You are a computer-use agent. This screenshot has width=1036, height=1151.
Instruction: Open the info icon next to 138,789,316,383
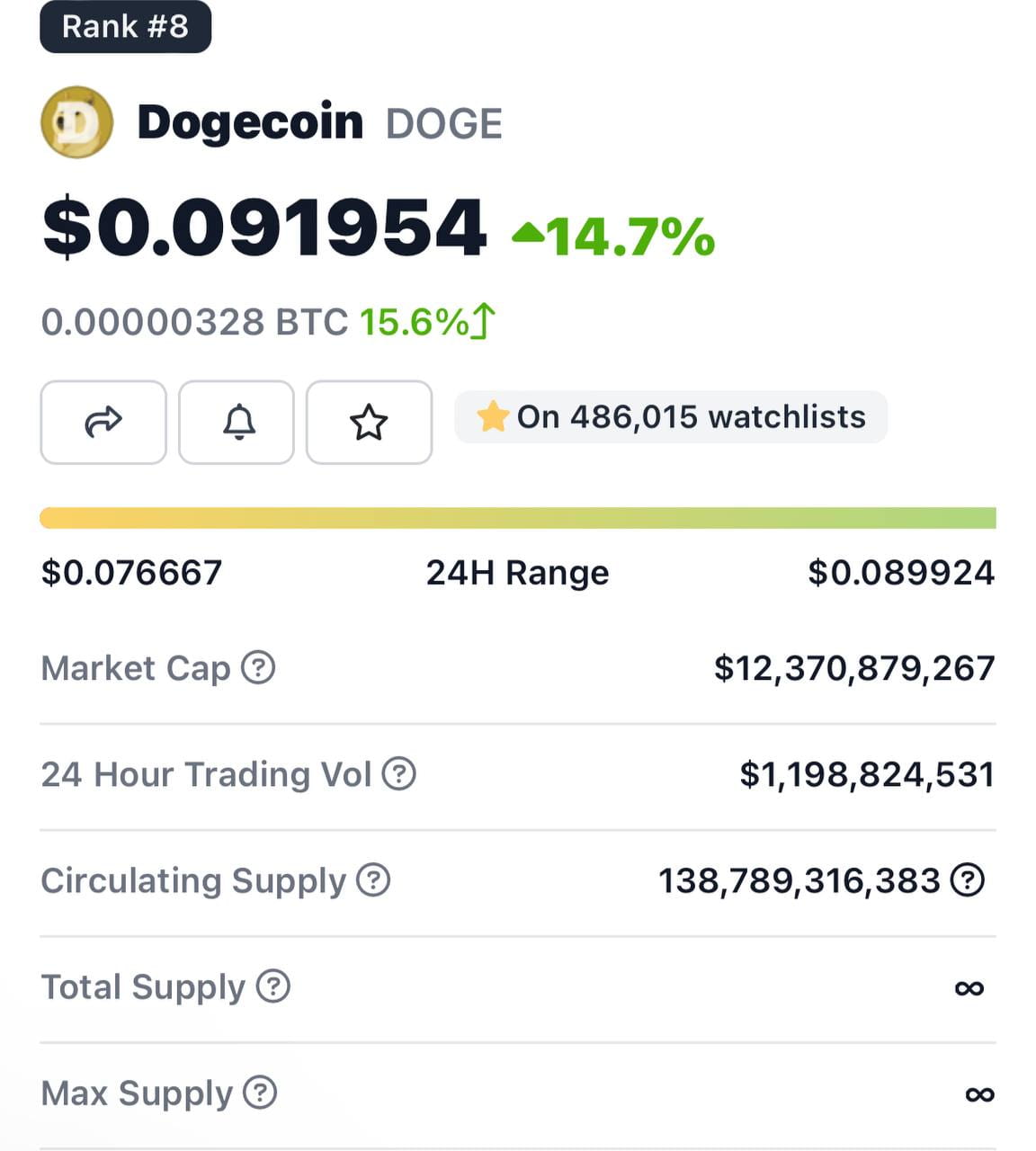pos(968,880)
